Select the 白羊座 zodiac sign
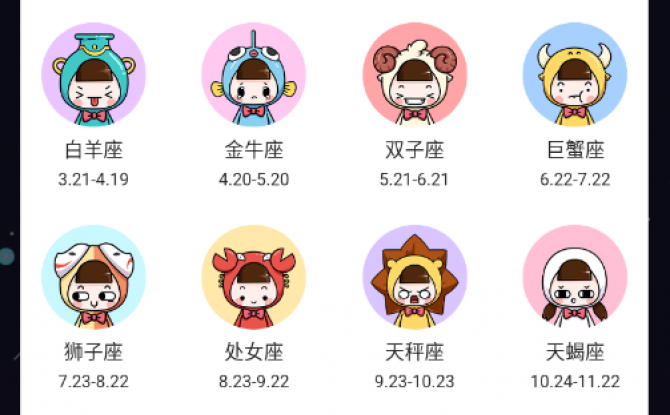Viewport: 670px width, 415px height. click(x=93, y=76)
